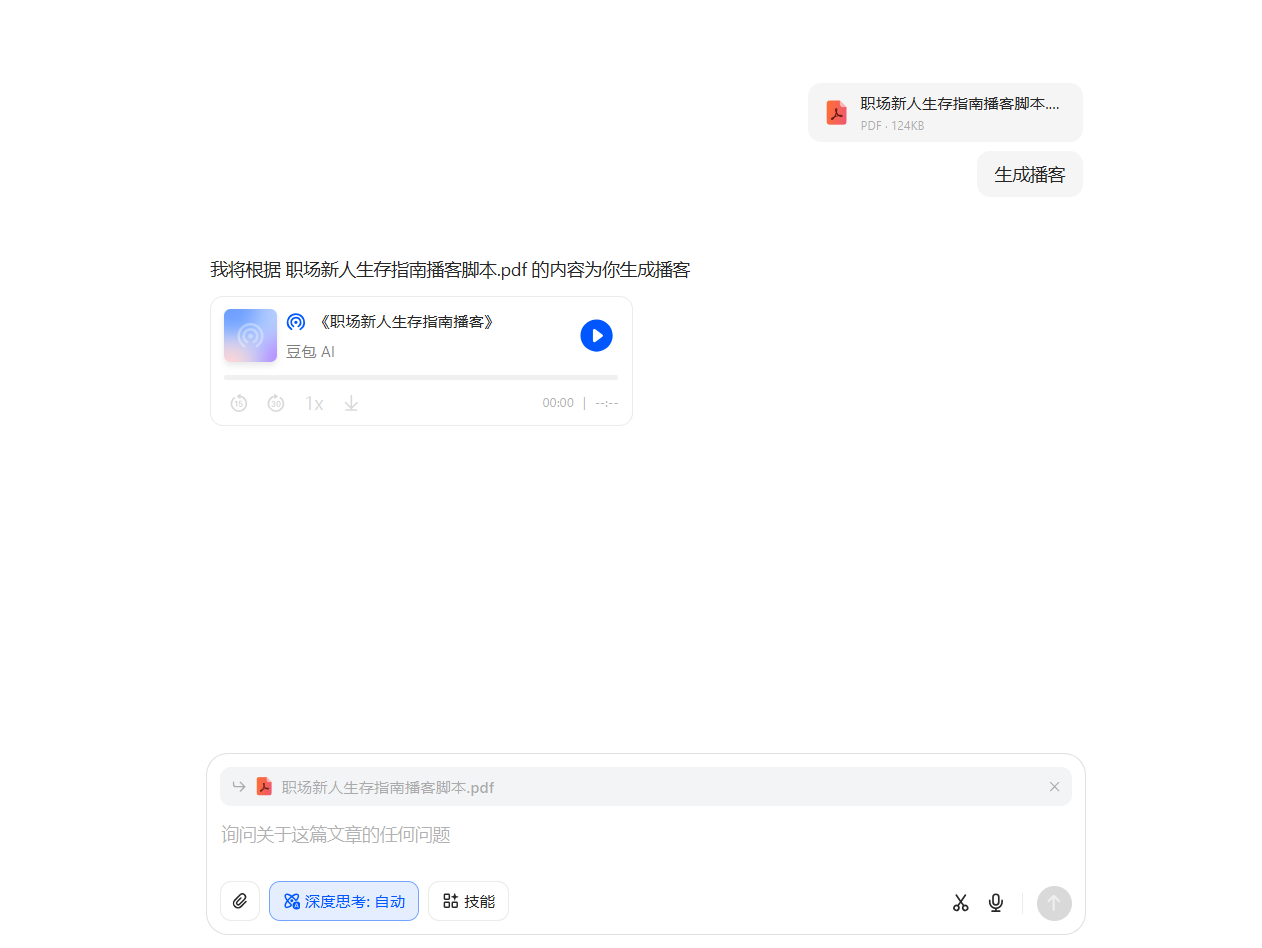This screenshot has width=1262, height=948.
Task: Remove the quoted PDF from the input box
Action: pos(1054,787)
